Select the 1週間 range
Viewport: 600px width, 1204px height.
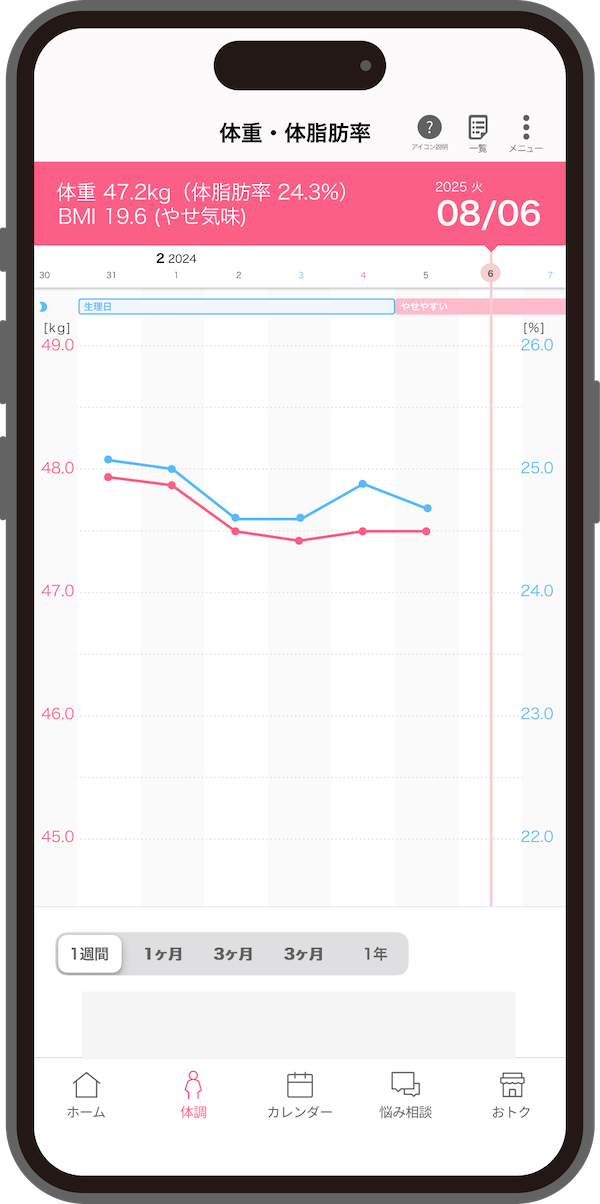point(90,954)
